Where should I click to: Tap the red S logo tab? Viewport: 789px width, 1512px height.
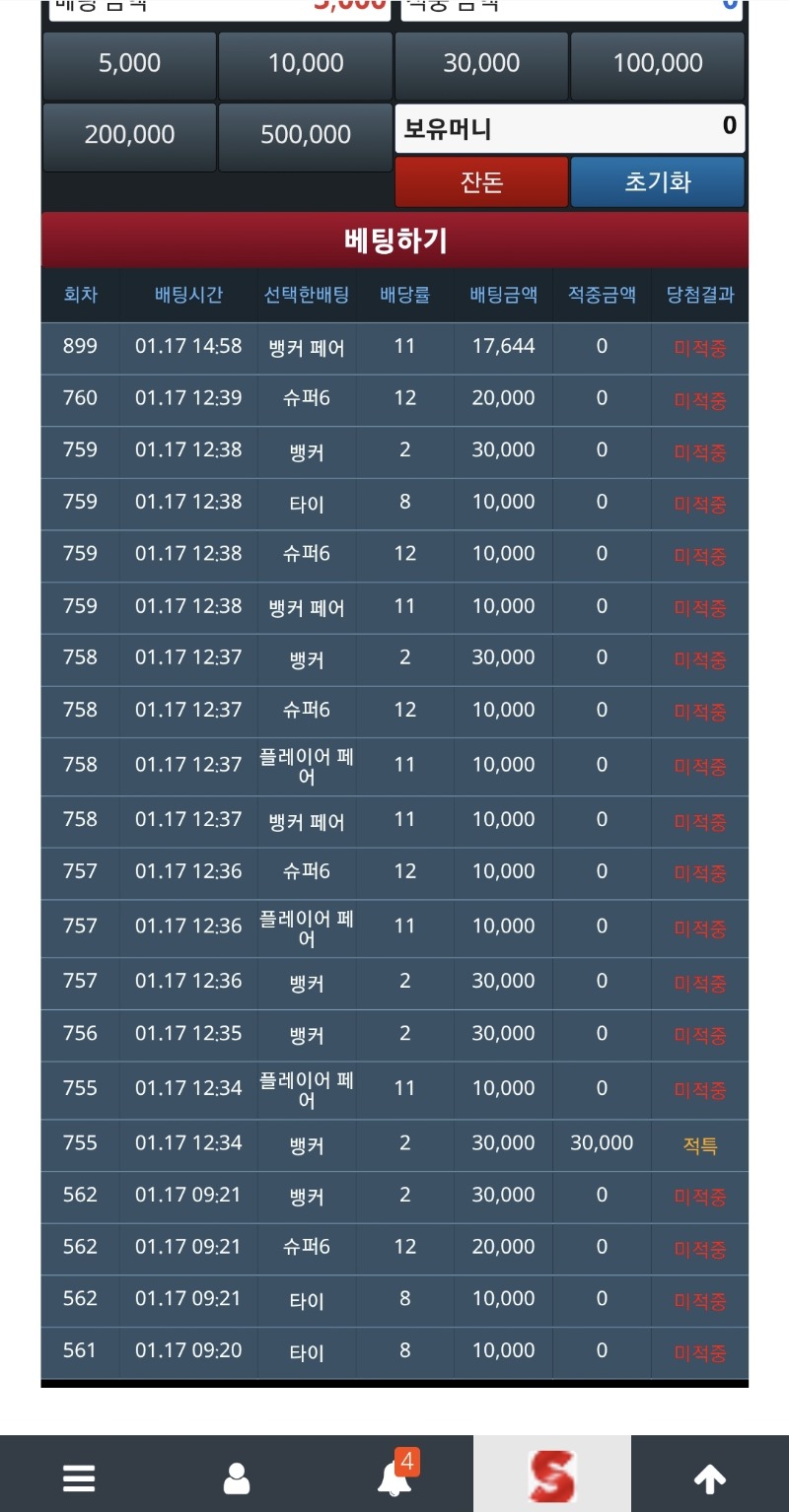pos(552,1477)
